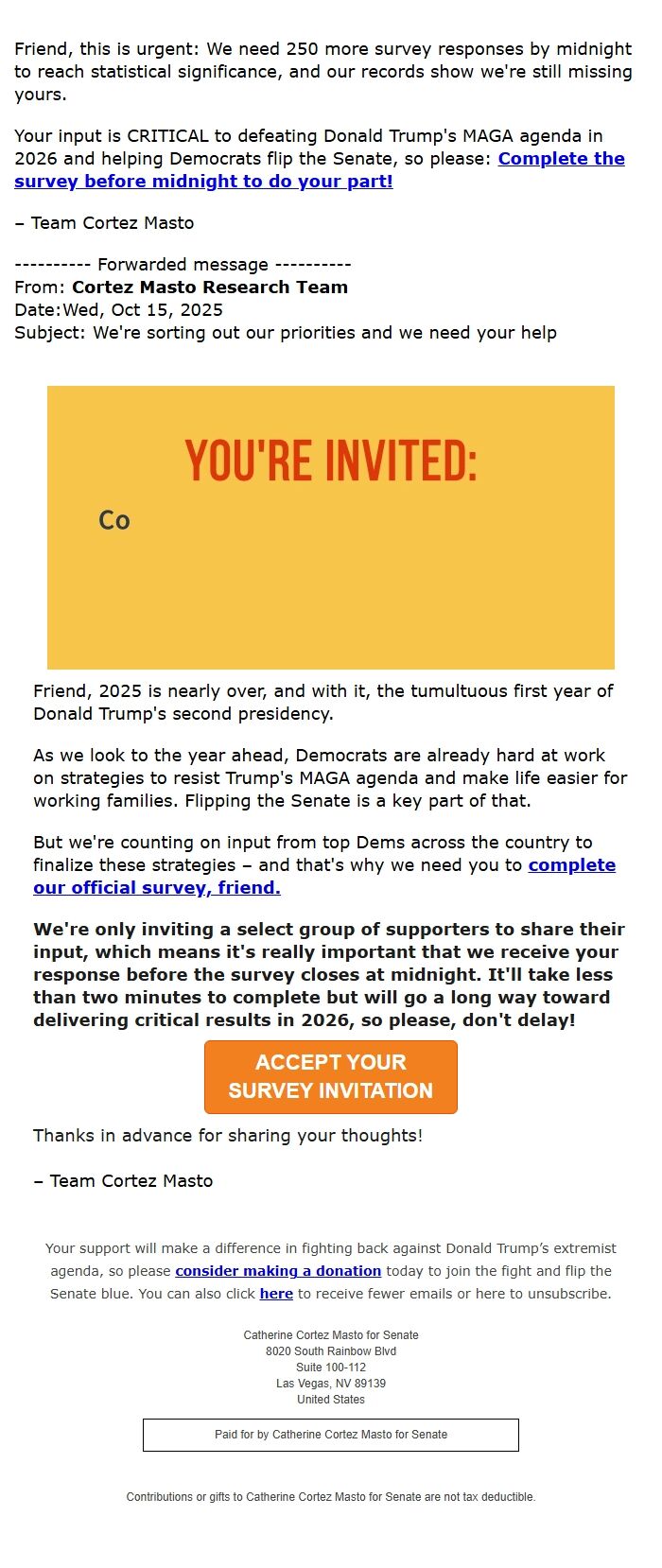Open the You're Invited banner image
Image resolution: width=662 pixels, height=1568 pixels.
click(331, 527)
